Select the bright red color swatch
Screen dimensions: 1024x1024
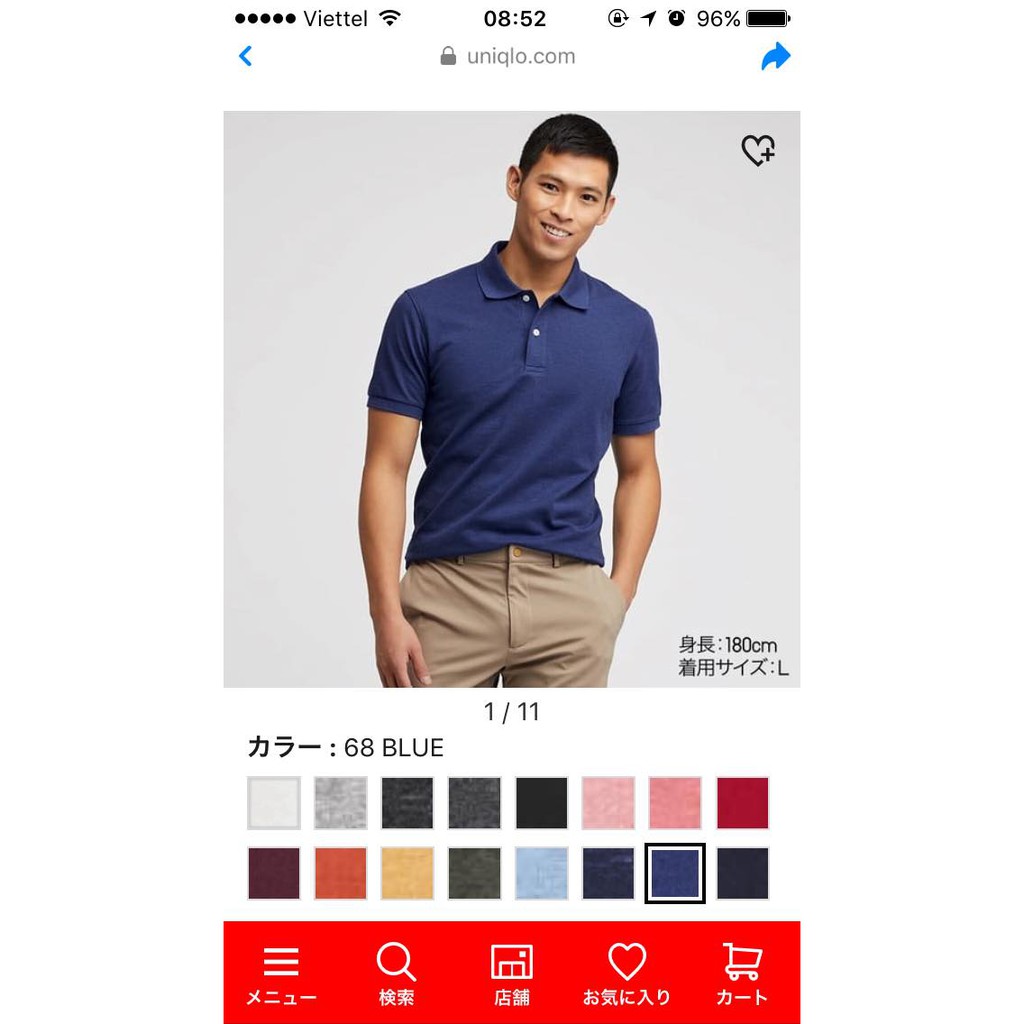click(x=742, y=803)
